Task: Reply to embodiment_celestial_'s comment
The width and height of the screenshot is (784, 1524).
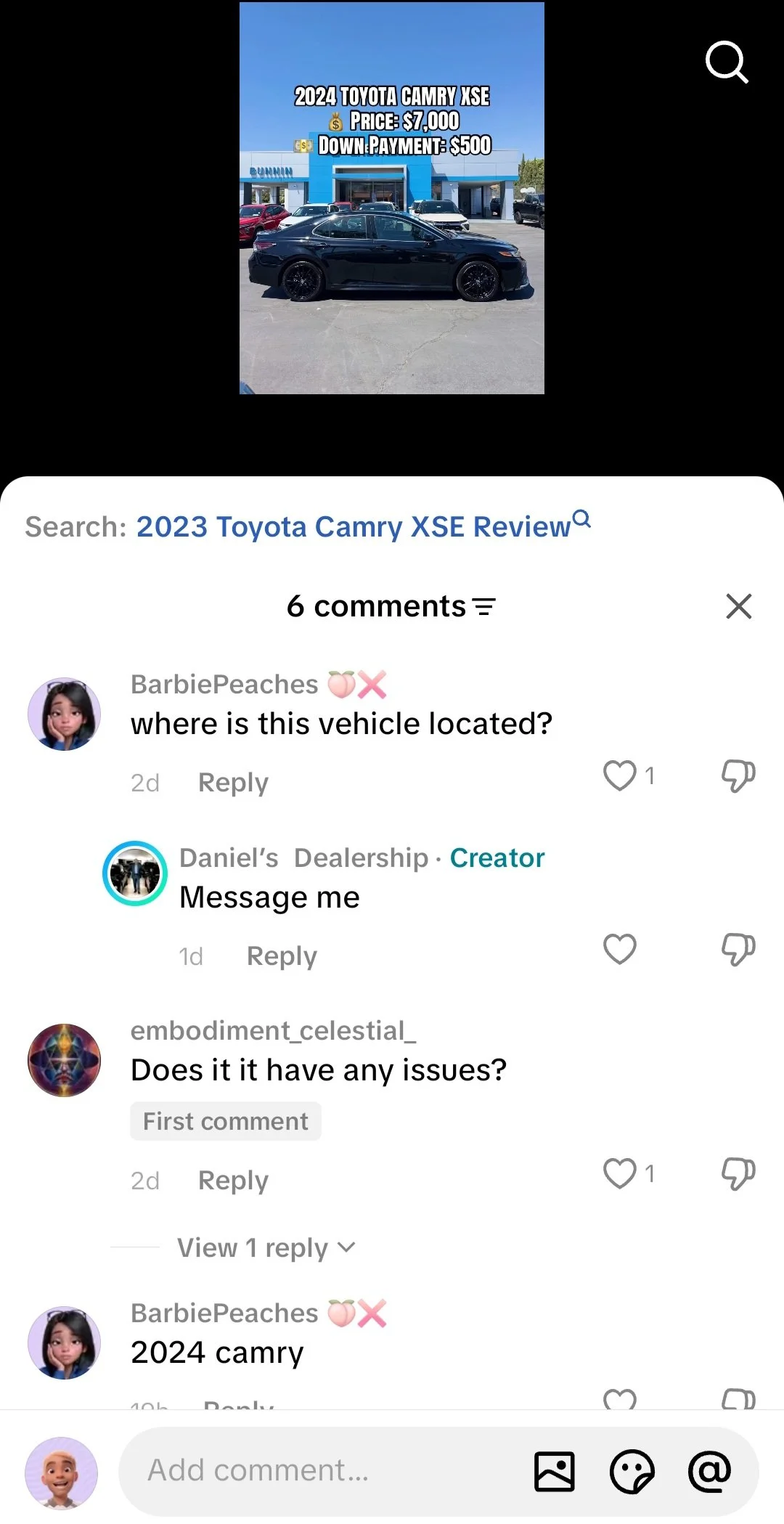Action: (x=233, y=1181)
